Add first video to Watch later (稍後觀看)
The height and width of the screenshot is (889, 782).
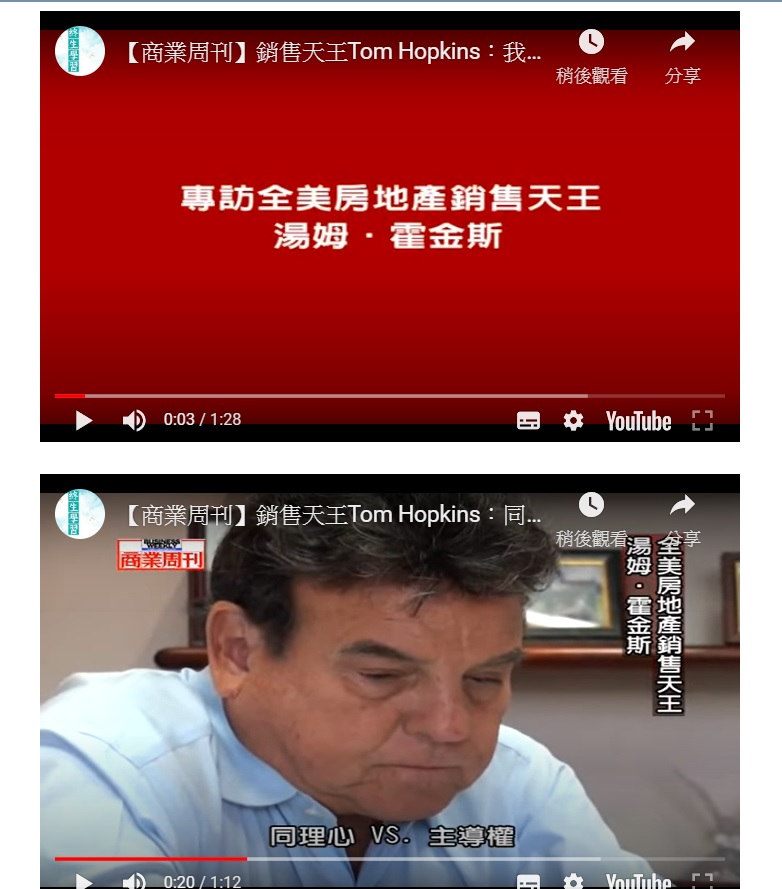pos(591,55)
